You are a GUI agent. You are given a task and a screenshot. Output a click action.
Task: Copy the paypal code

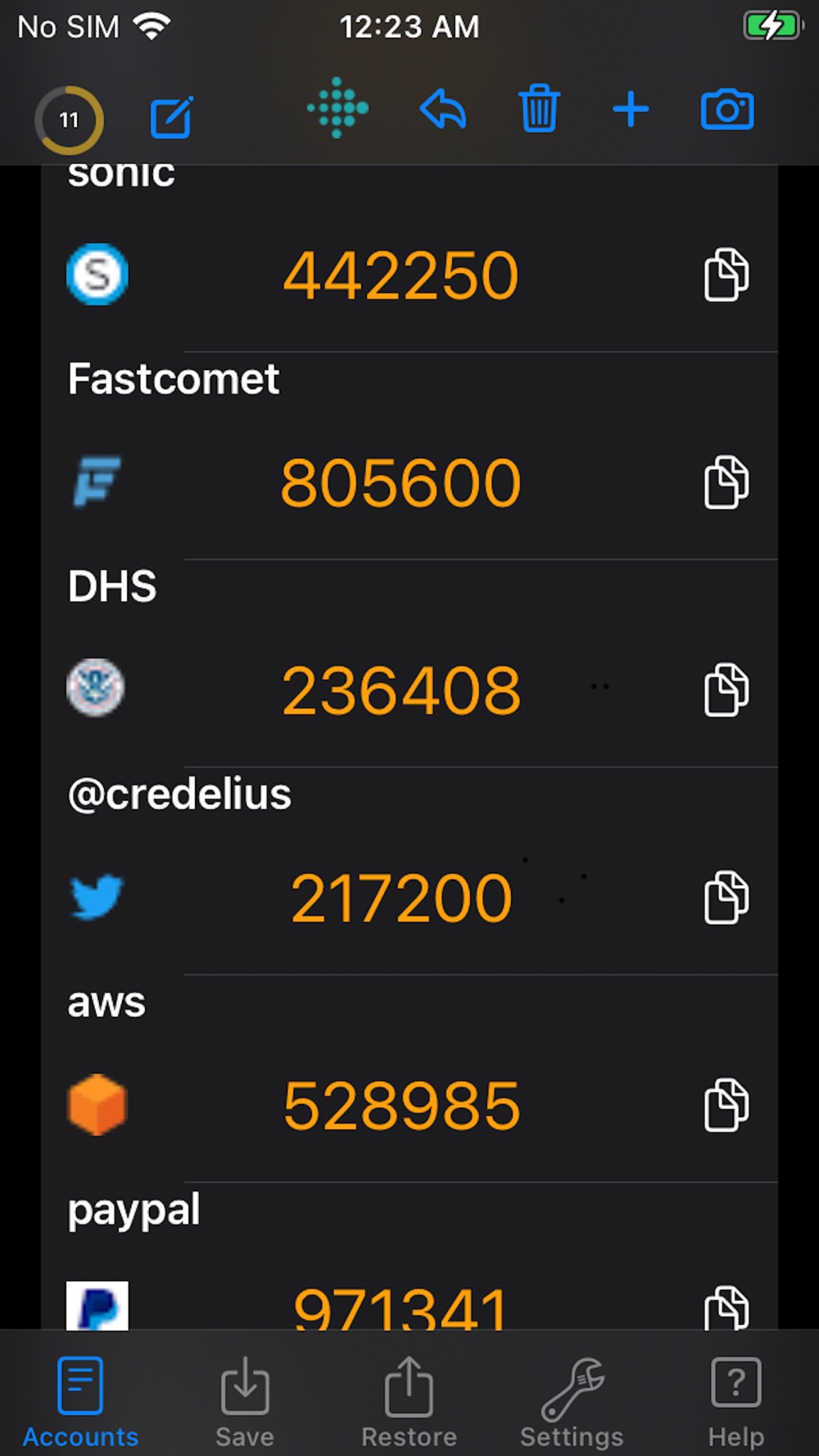pyautogui.click(x=726, y=1307)
